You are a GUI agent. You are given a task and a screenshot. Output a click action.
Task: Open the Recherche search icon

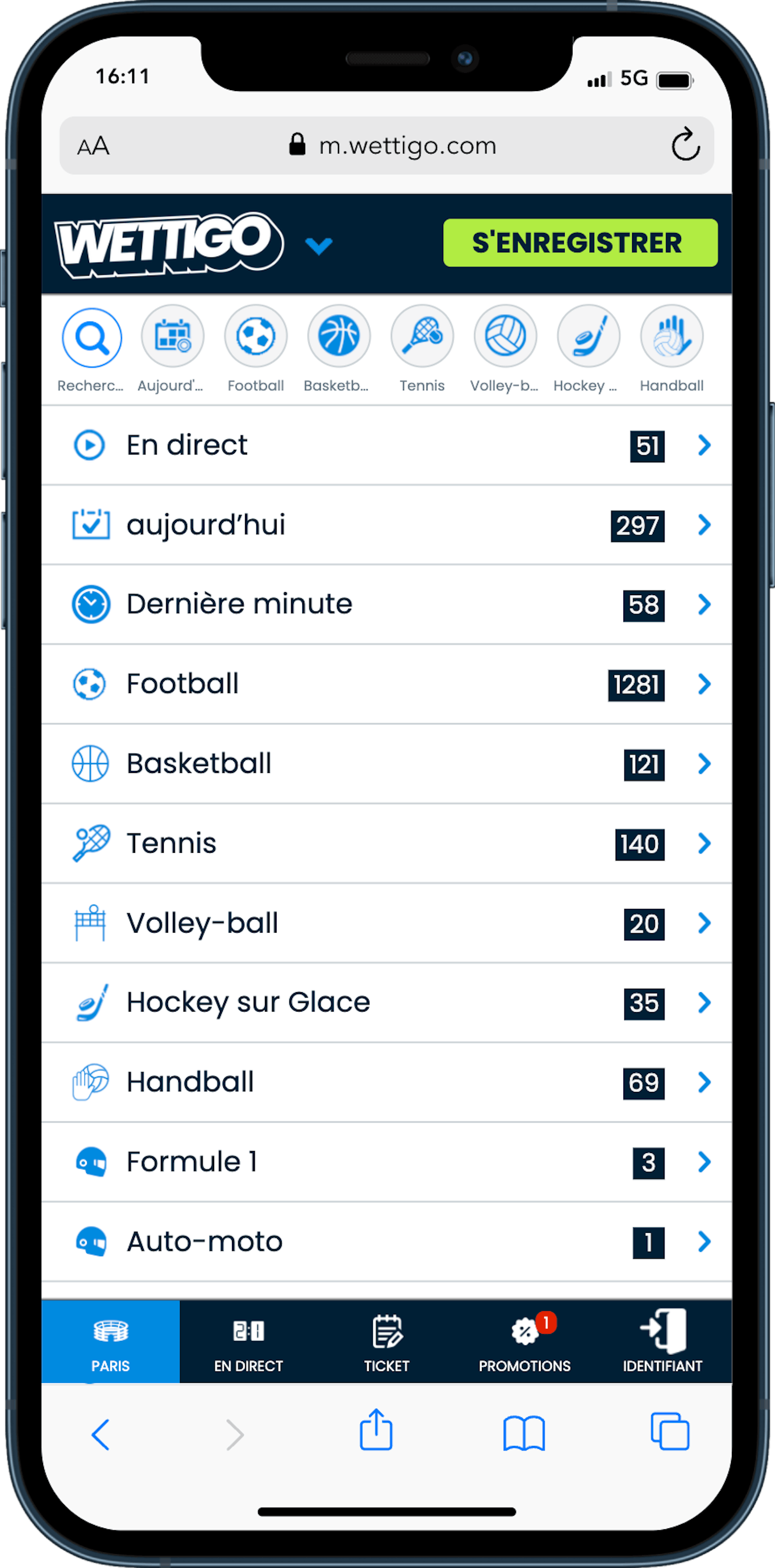92,338
